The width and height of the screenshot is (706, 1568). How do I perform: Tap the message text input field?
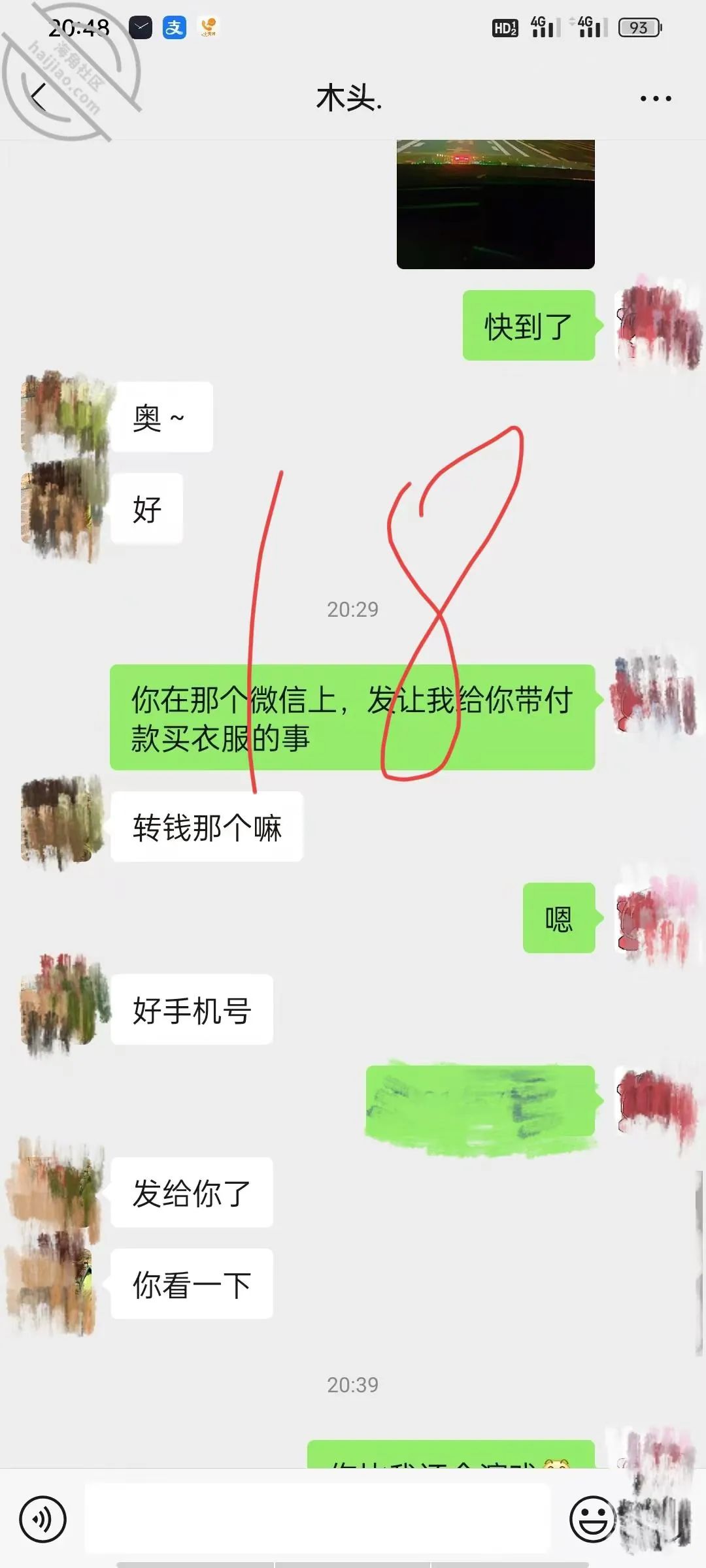(317, 1518)
